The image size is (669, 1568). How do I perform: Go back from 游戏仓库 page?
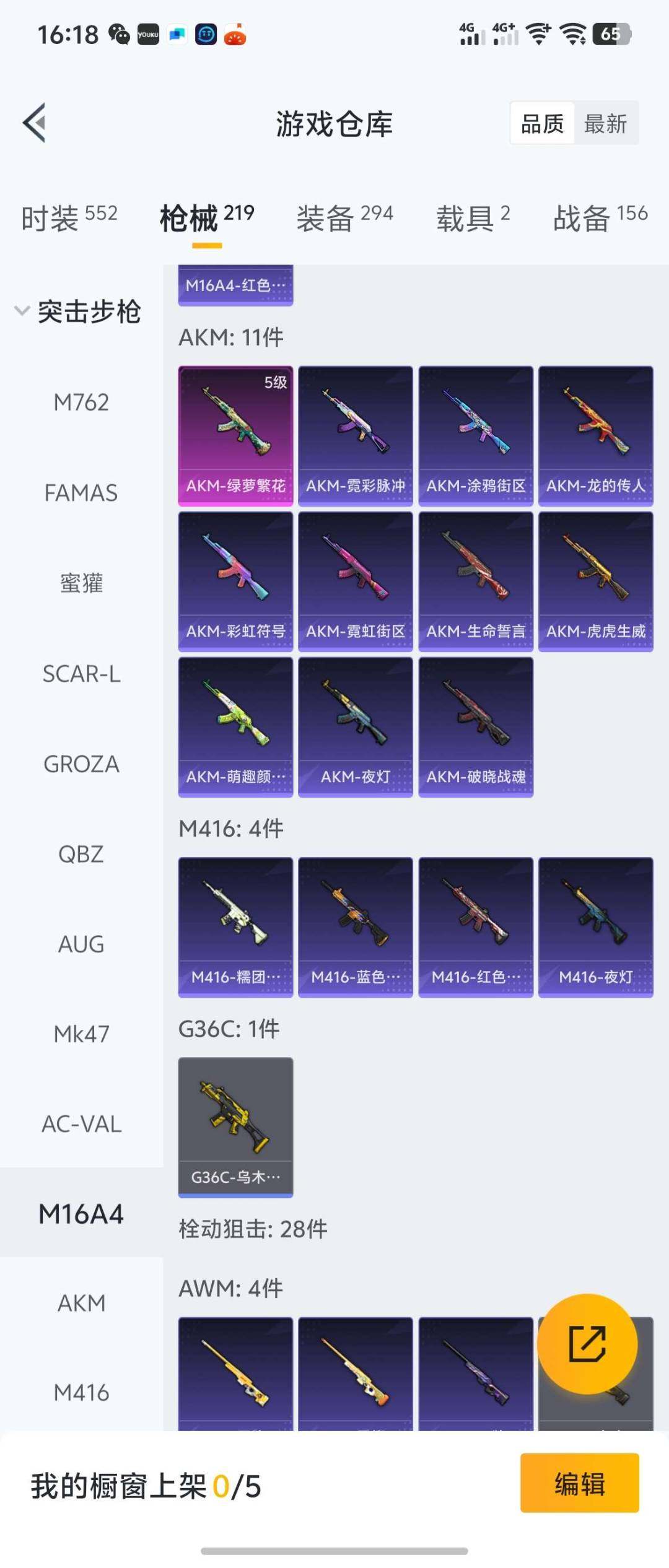tap(35, 123)
